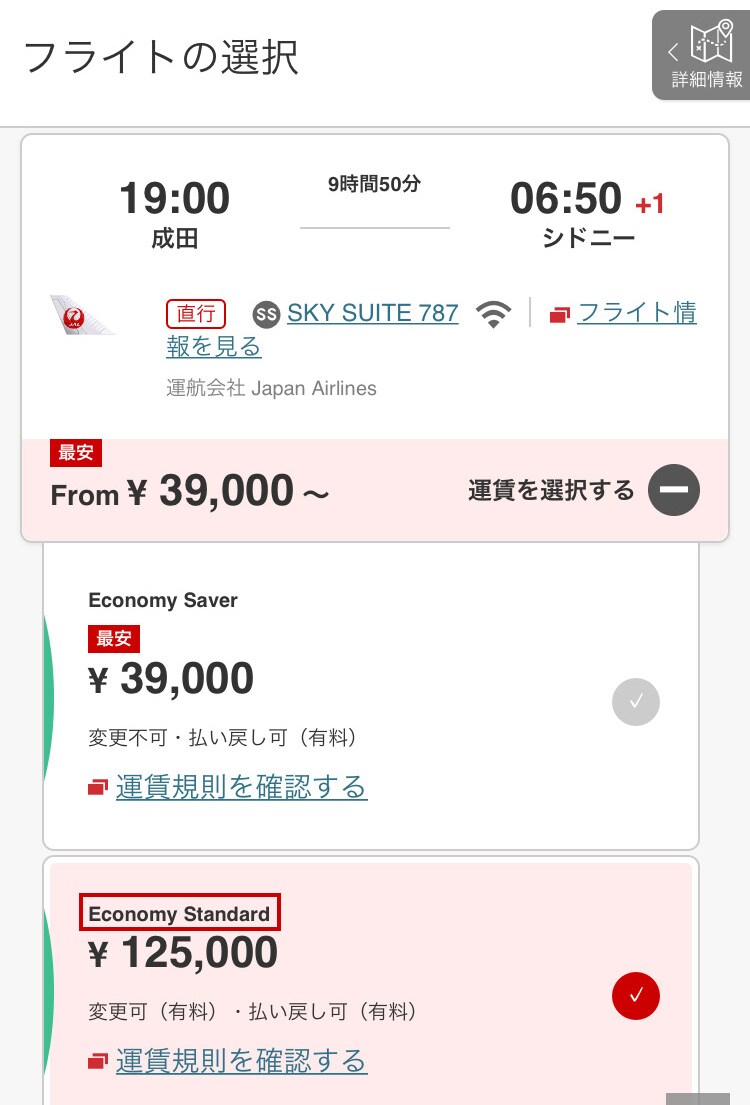This screenshot has width=750, height=1105.
Task: Select the Economy Saver ¥39,000 fare
Action: tap(636, 702)
